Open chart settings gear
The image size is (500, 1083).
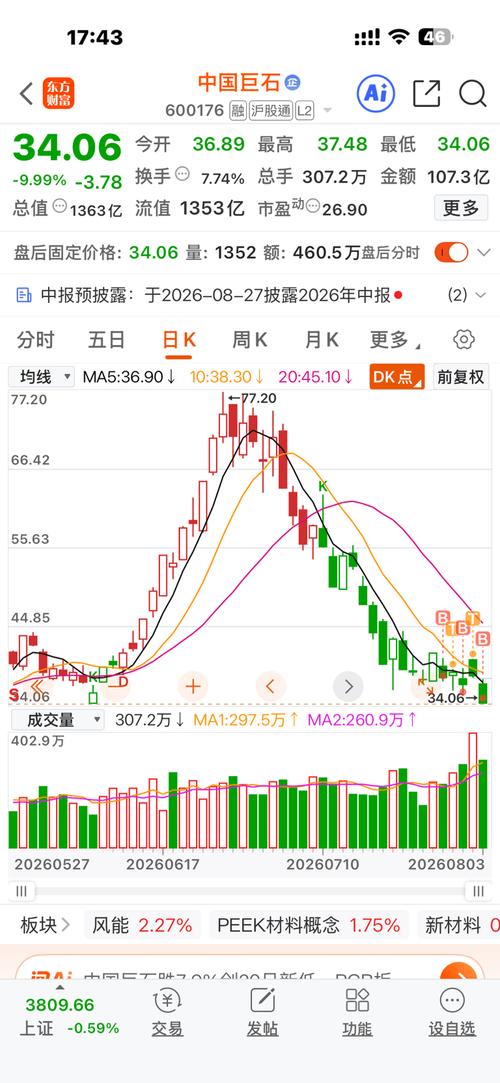464,340
